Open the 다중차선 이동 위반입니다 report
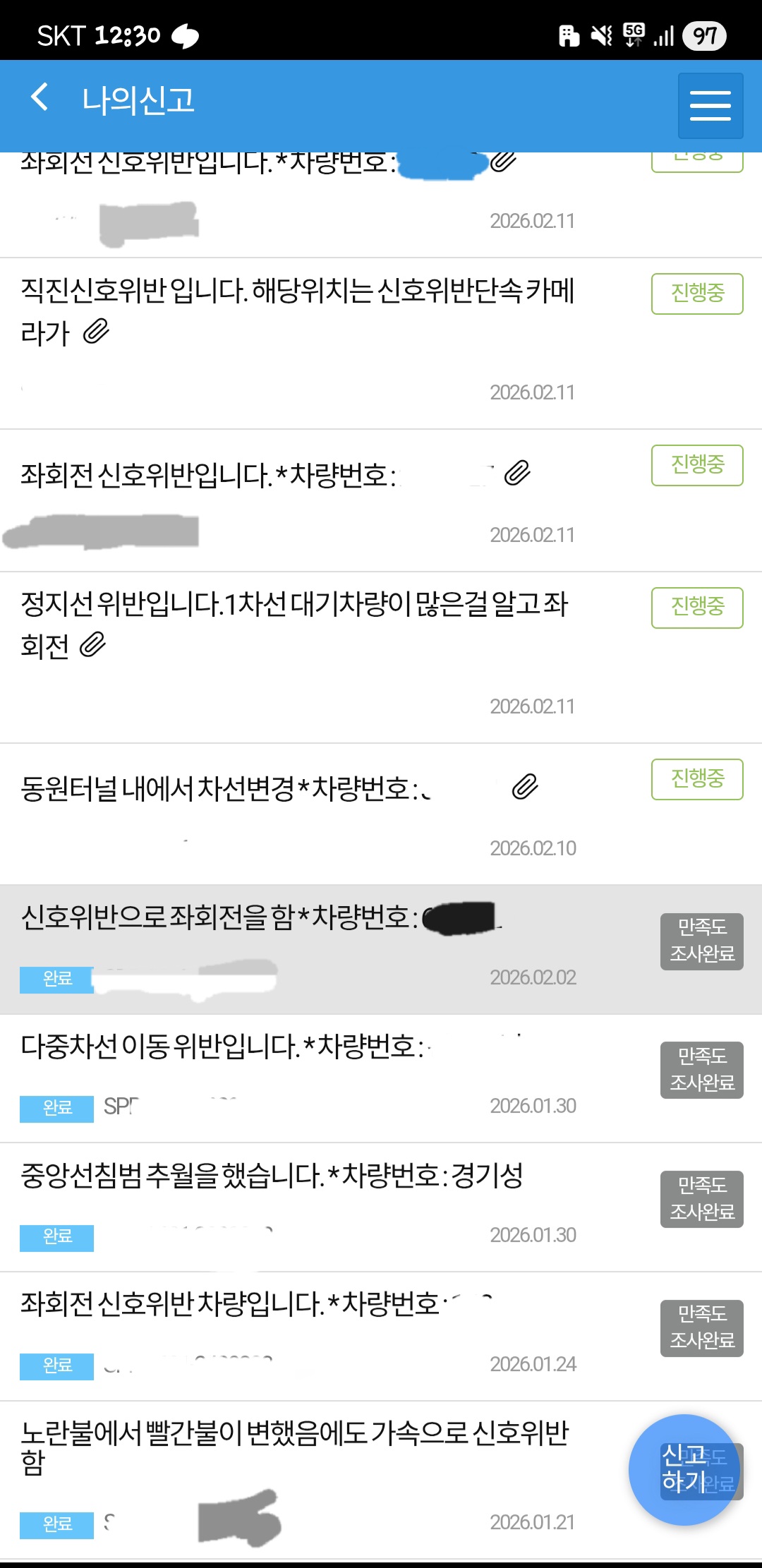Image resolution: width=762 pixels, height=1568 pixels. coord(222,1047)
